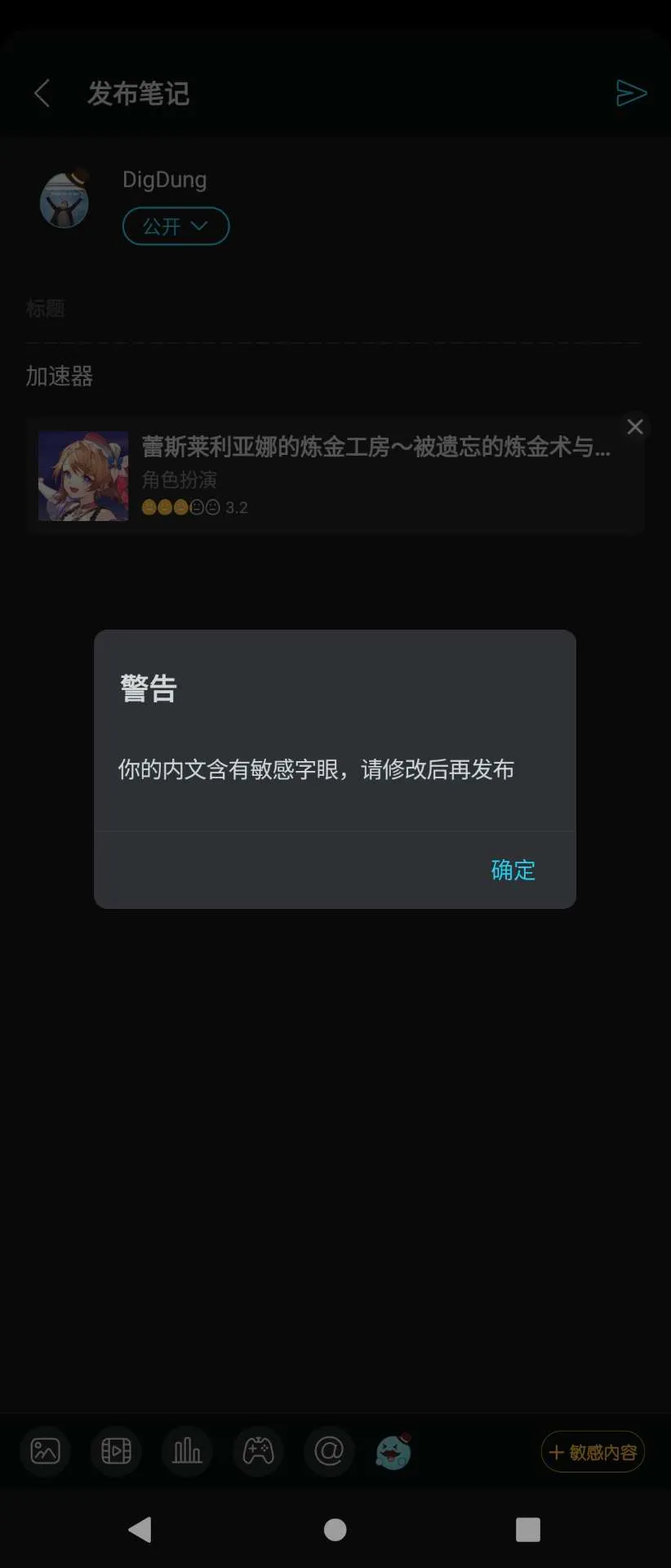Open the attached 蕾斯莱利亚娜 game card
Image resolution: width=671 pixels, height=1568 pixels.
[327, 477]
